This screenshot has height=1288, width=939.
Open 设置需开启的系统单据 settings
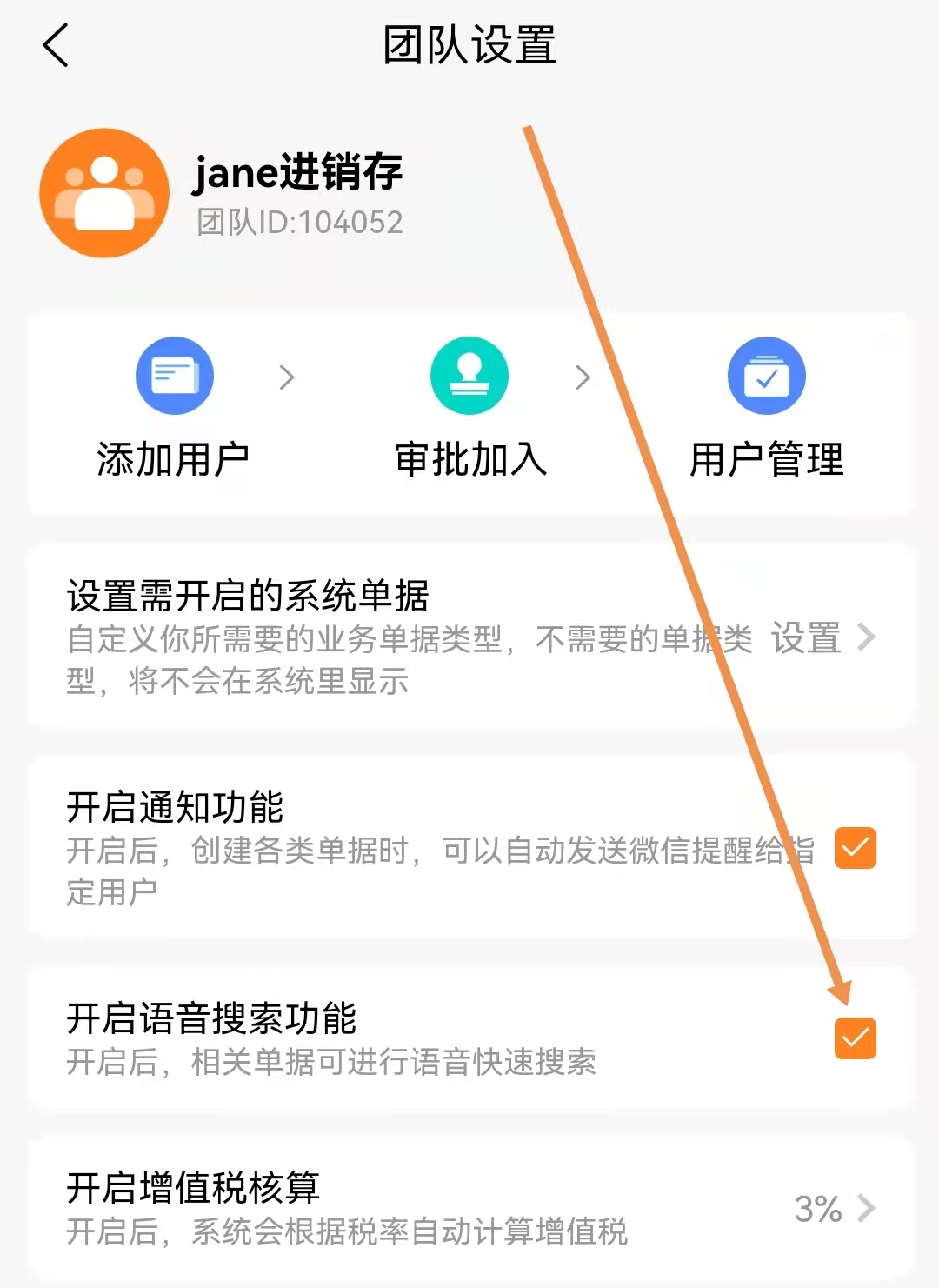(822, 637)
